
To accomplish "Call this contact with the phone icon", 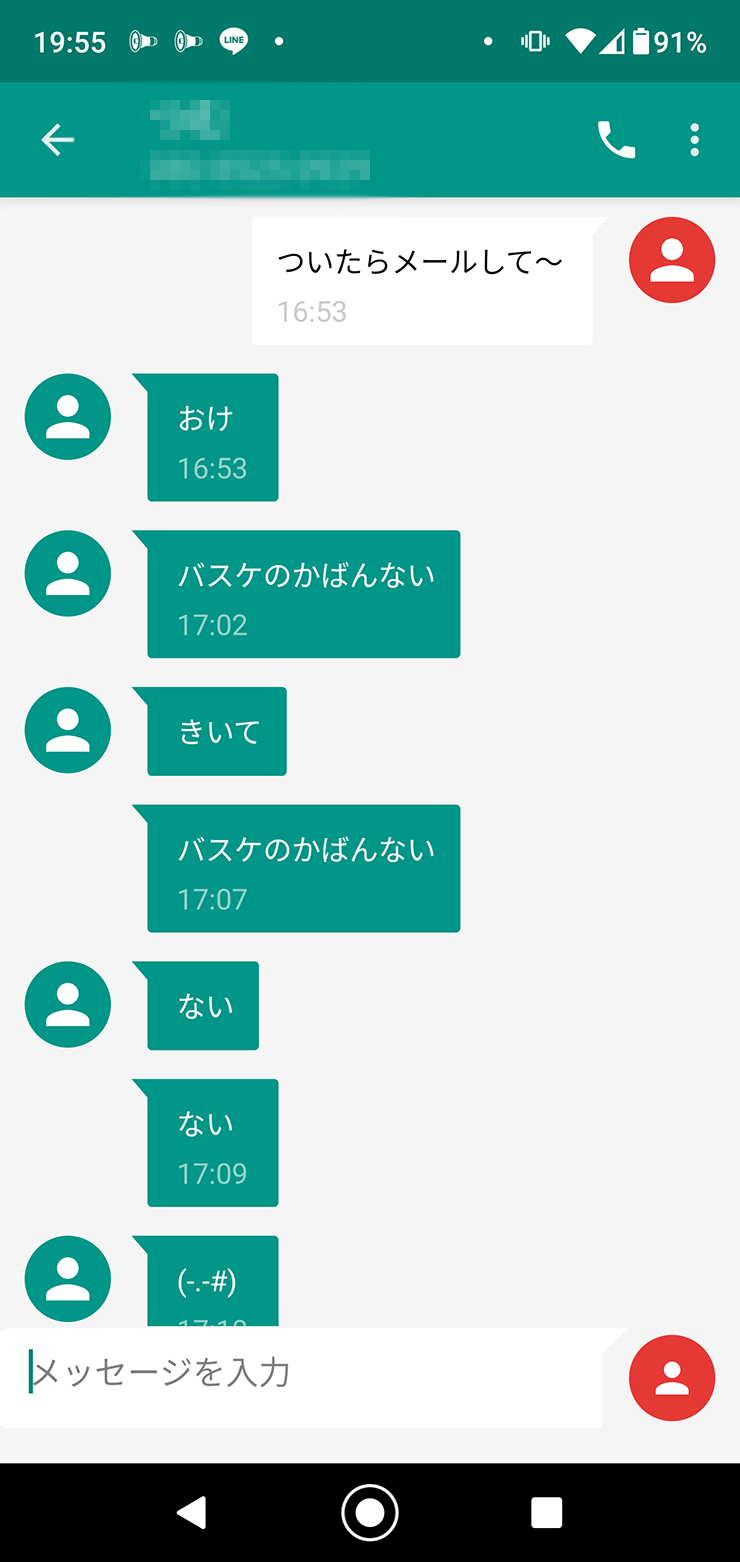I will (616, 140).
